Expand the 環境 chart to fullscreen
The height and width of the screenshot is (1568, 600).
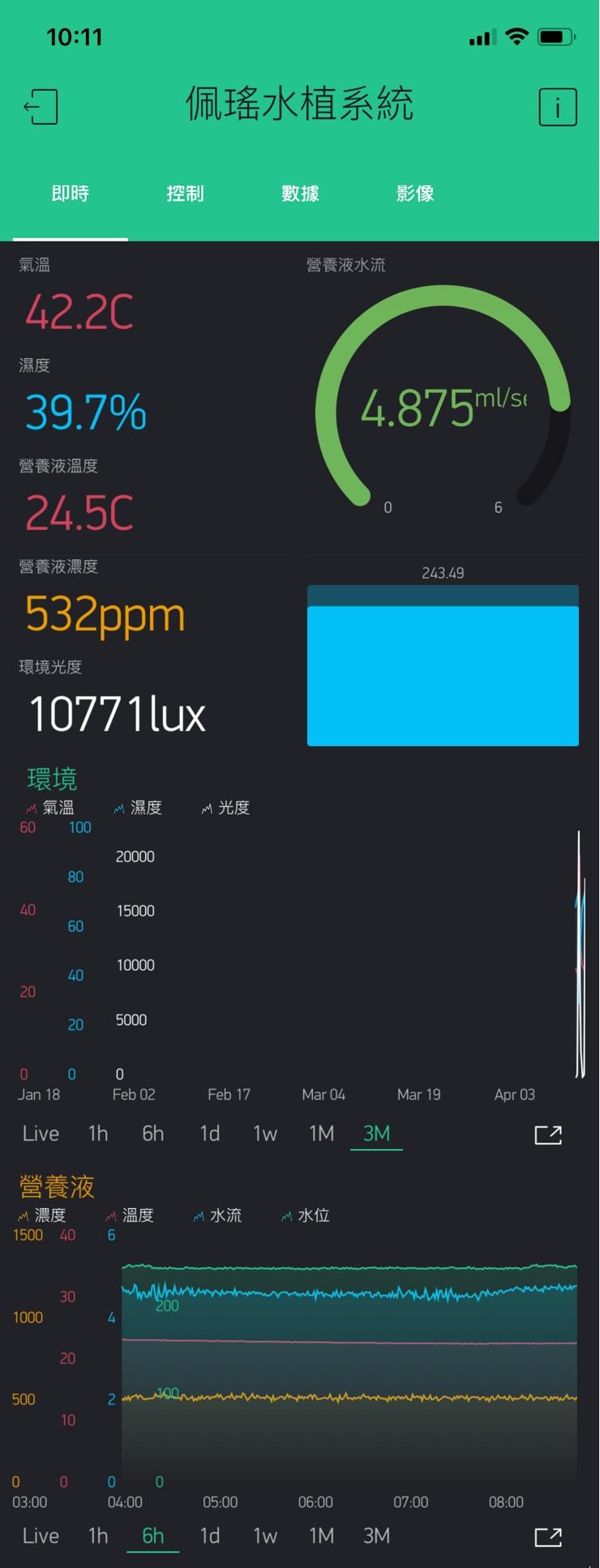pyautogui.click(x=548, y=1134)
